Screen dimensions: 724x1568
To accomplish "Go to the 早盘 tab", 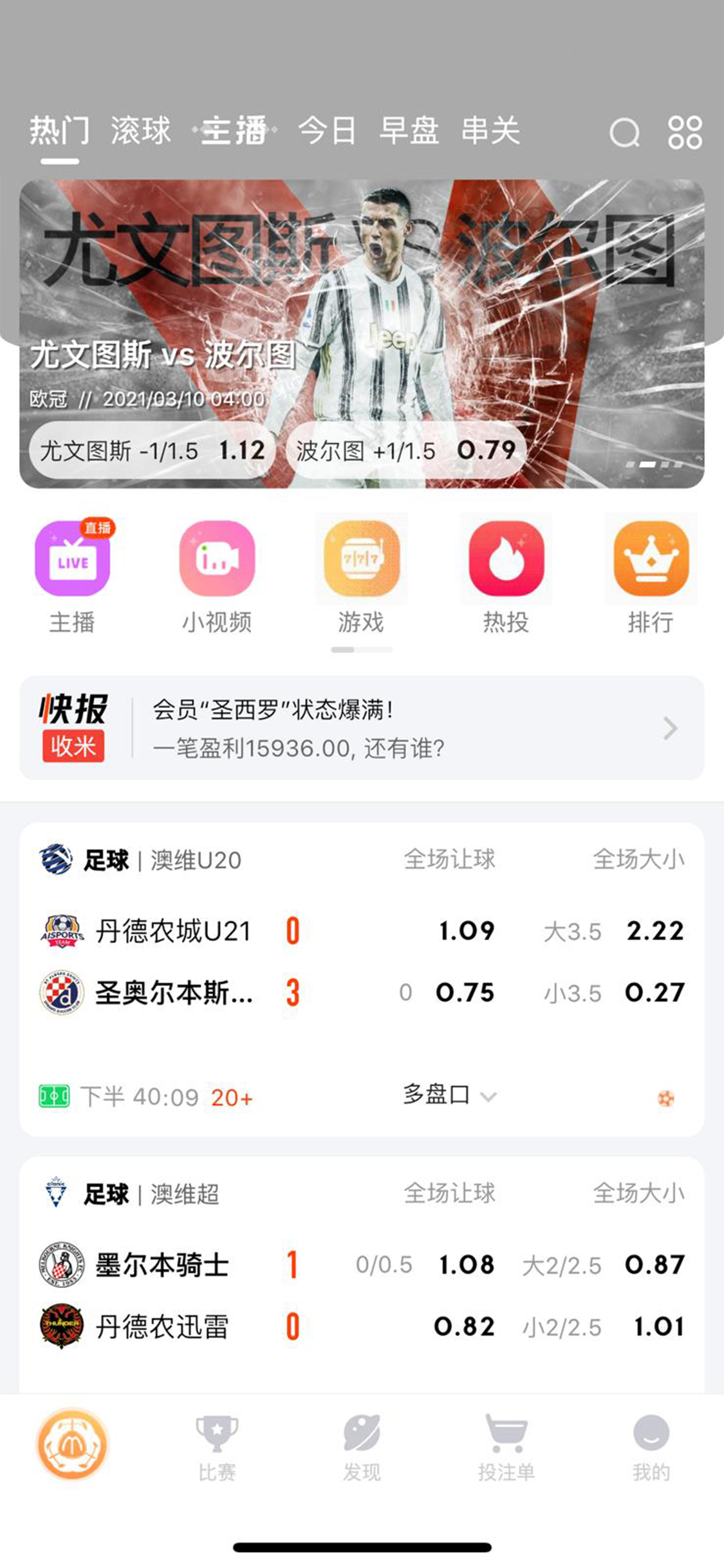I will pos(409,131).
